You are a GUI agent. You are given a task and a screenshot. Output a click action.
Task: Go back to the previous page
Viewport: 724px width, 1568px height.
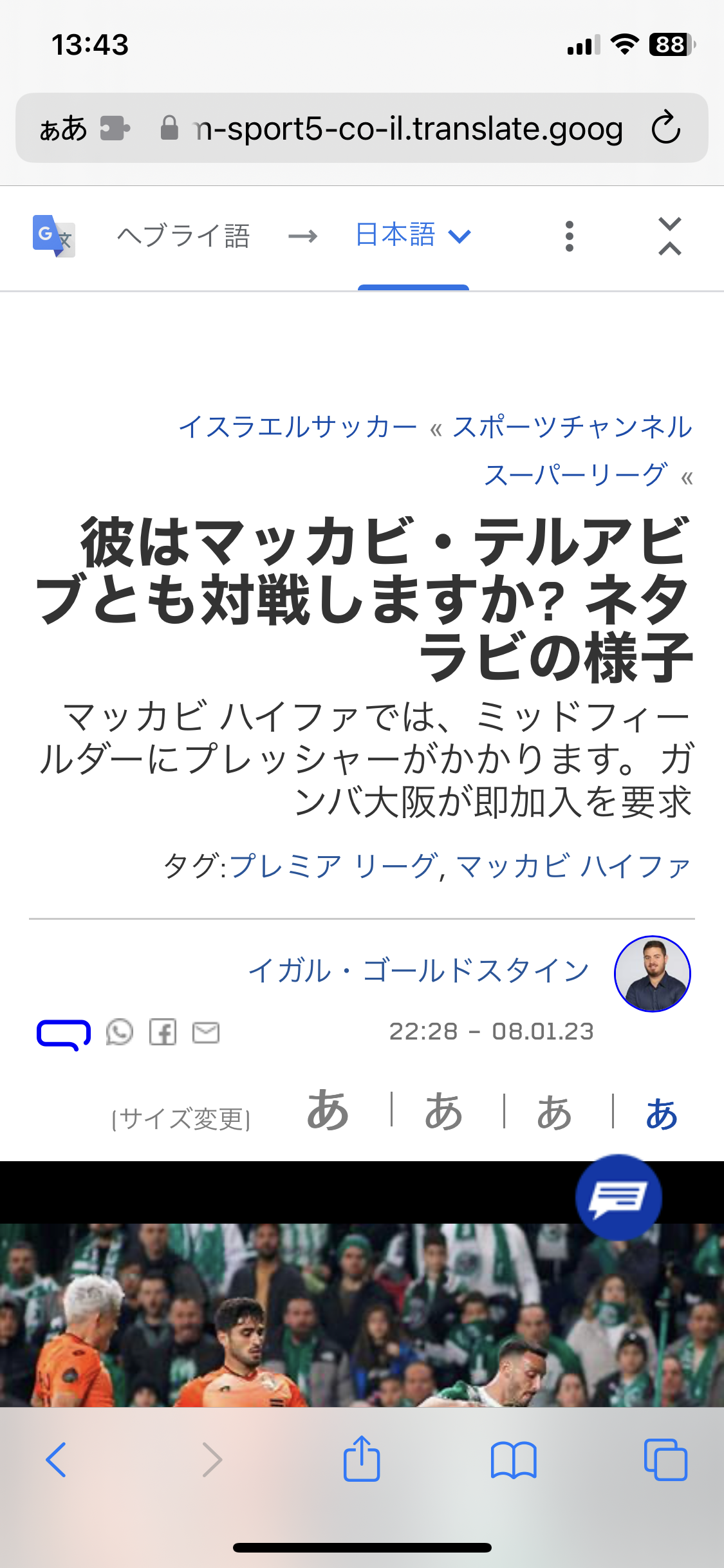point(57,1459)
